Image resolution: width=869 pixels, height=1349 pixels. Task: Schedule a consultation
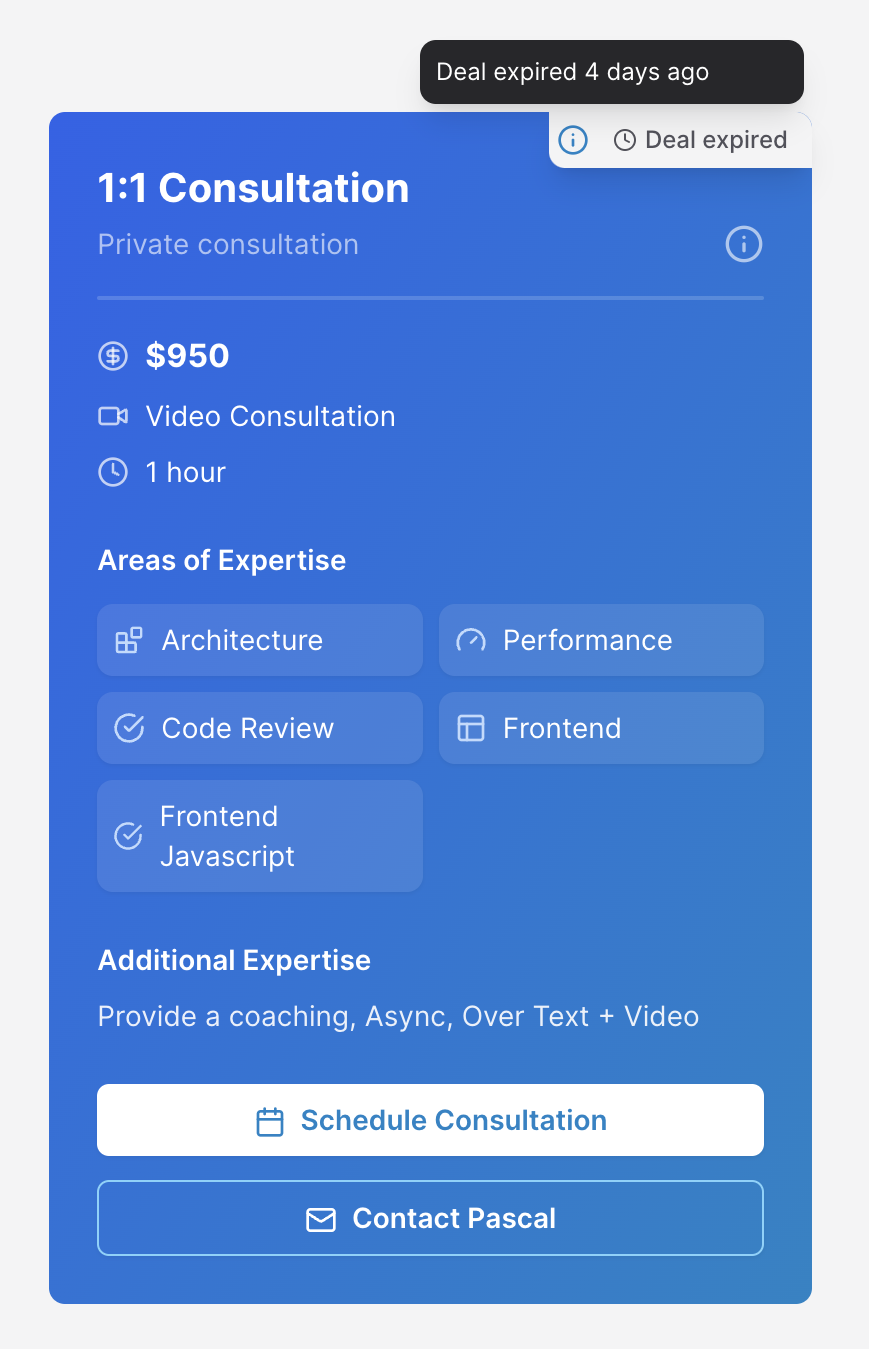click(x=430, y=1120)
